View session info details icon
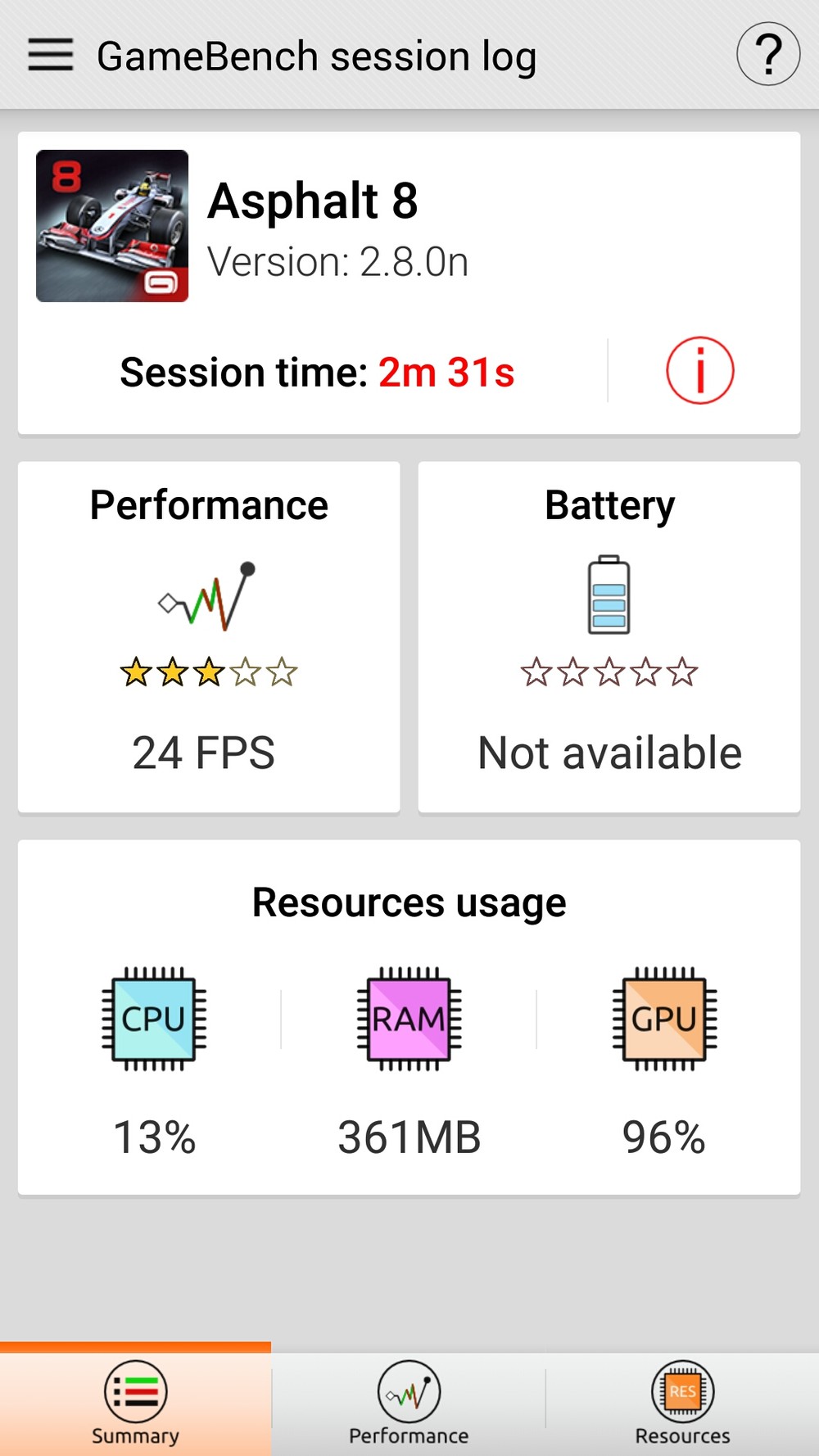The height and width of the screenshot is (1456, 819). (699, 371)
